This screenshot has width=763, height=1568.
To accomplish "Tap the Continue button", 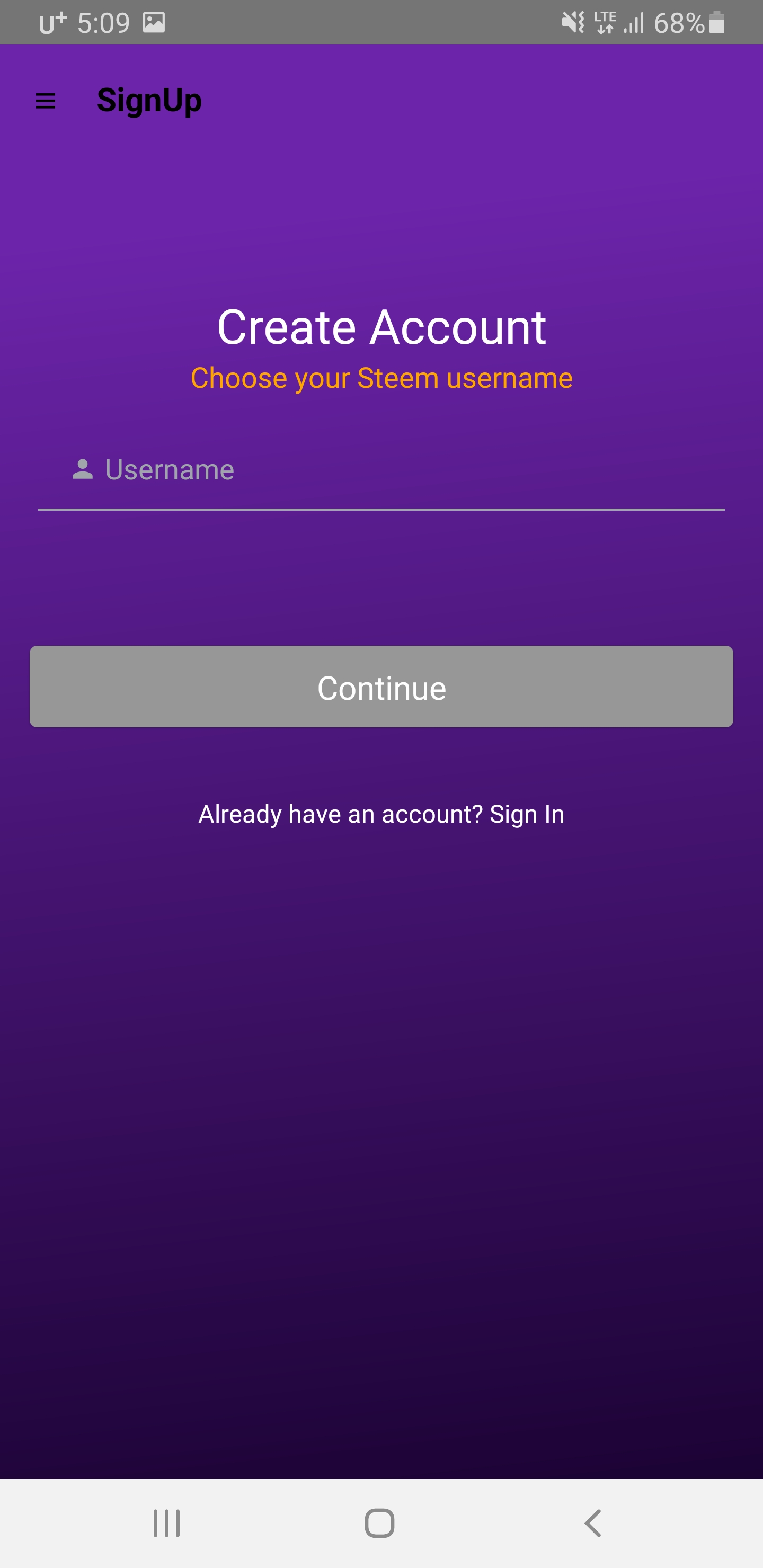I will click(381, 687).
